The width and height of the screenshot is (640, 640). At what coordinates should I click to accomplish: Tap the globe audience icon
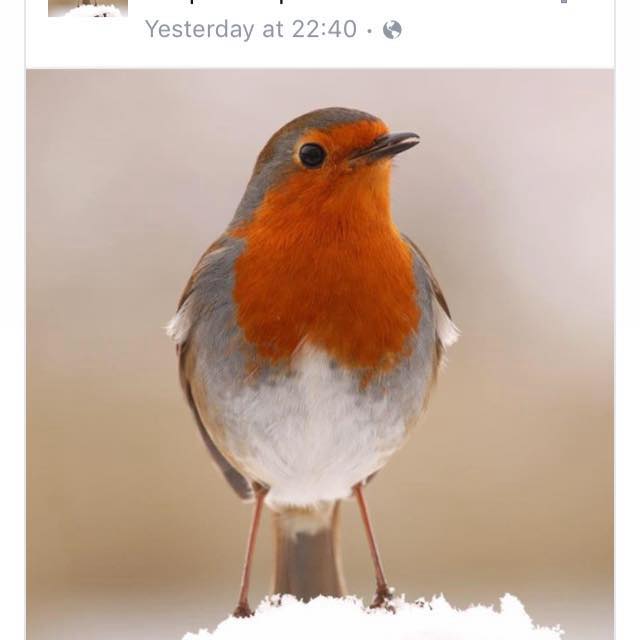click(x=392, y=30)
